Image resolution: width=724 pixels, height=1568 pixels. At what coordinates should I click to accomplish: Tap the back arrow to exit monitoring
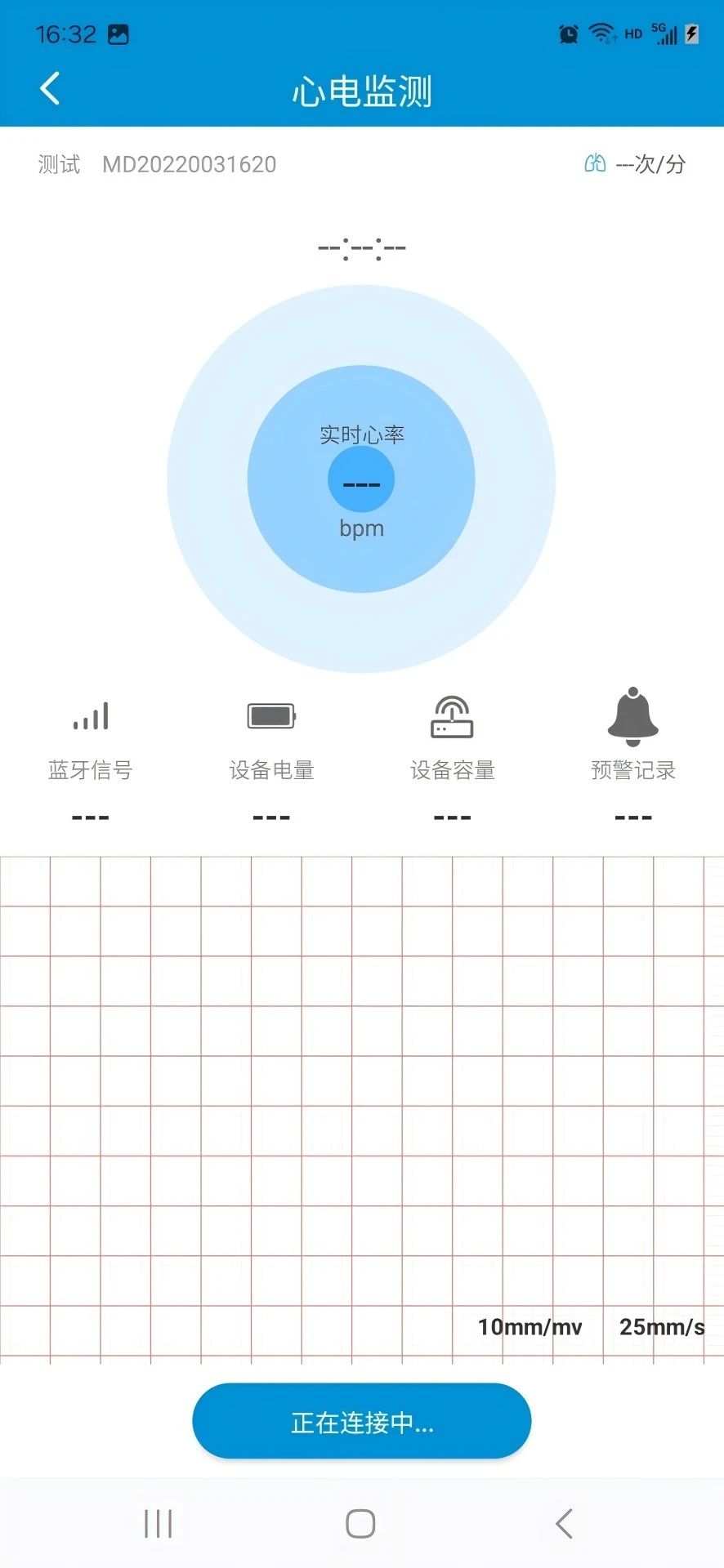click(49, 90)
